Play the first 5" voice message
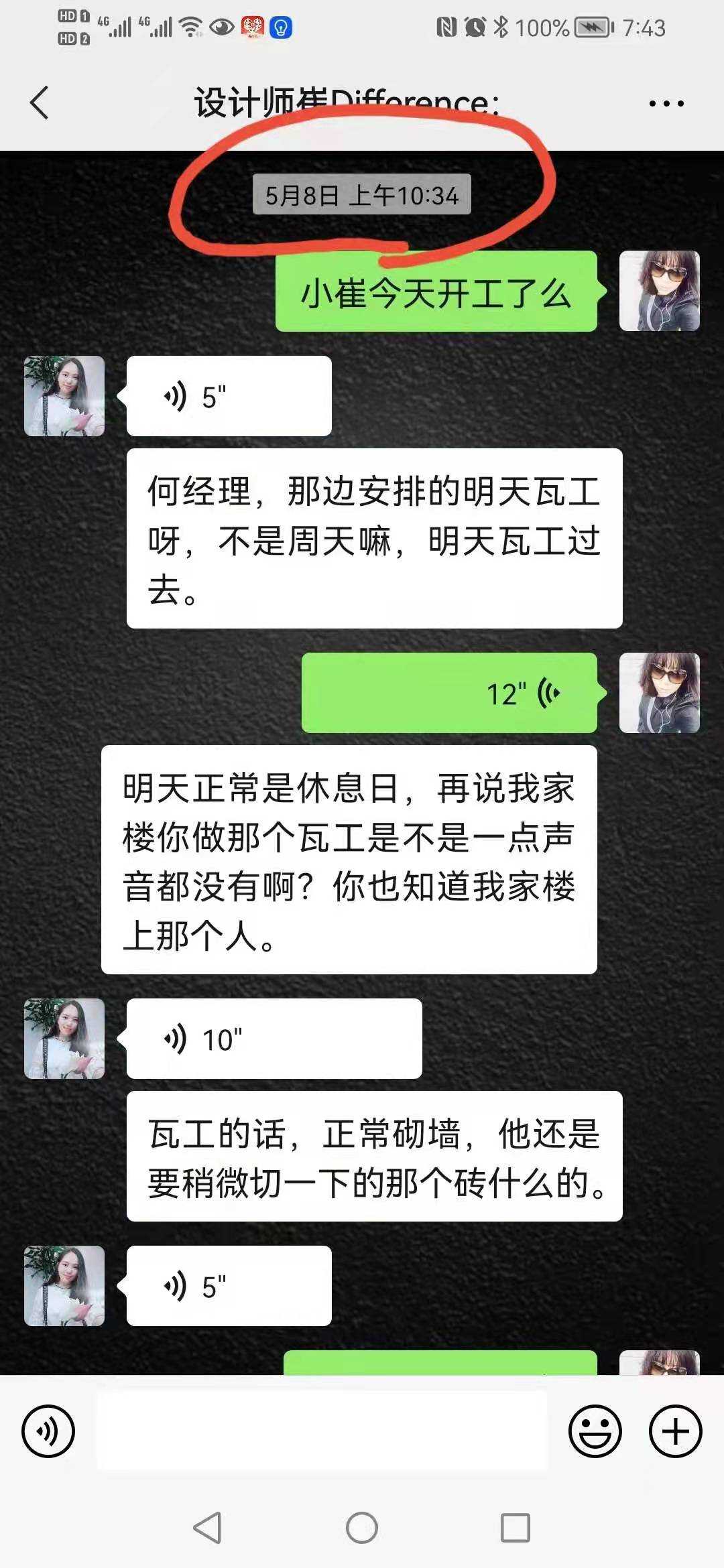 click(229, 397)
